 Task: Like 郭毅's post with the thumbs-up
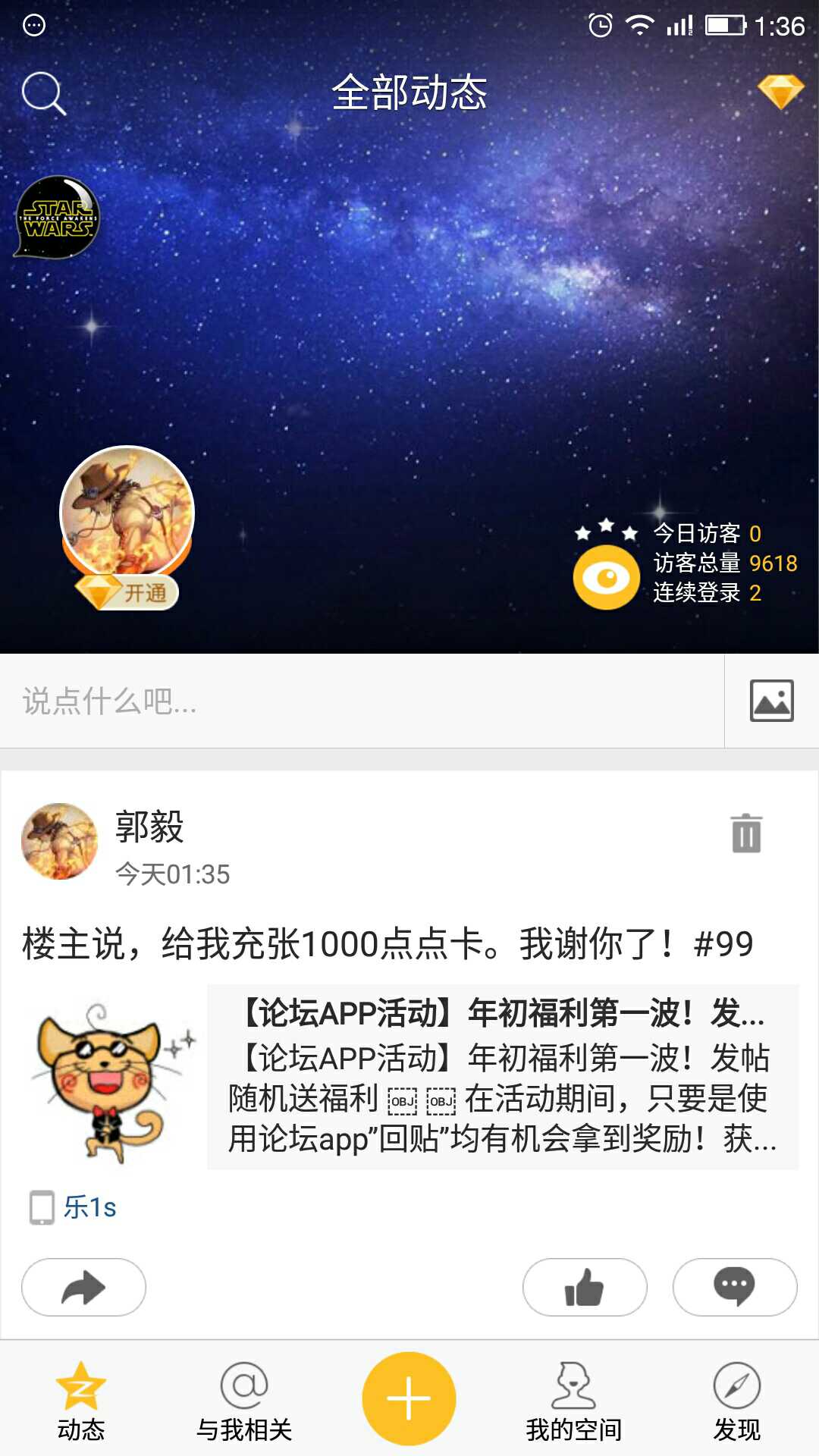pos(584,1287)
